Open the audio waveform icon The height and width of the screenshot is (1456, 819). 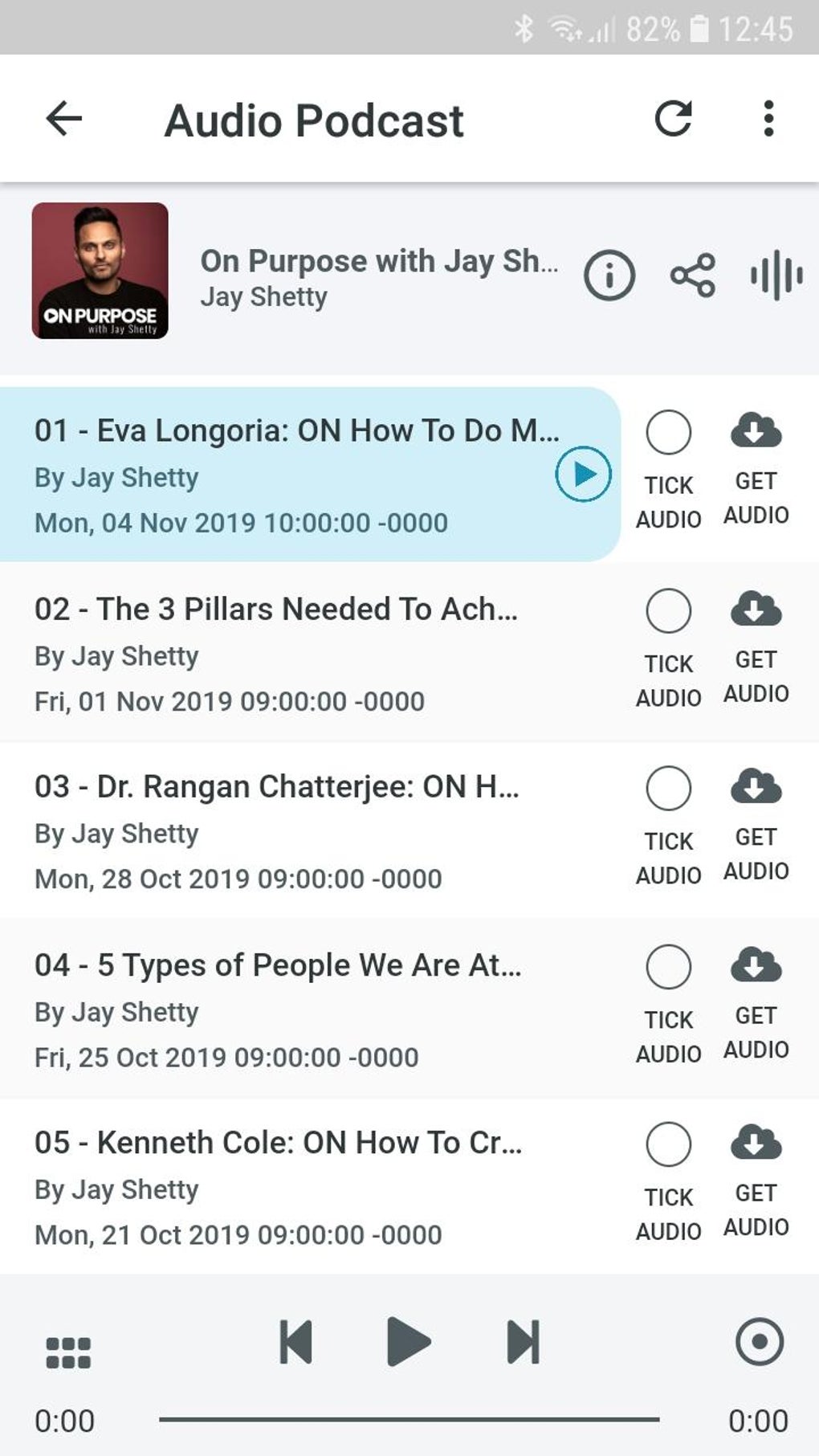pyautogui.click(x=776, y=275)
